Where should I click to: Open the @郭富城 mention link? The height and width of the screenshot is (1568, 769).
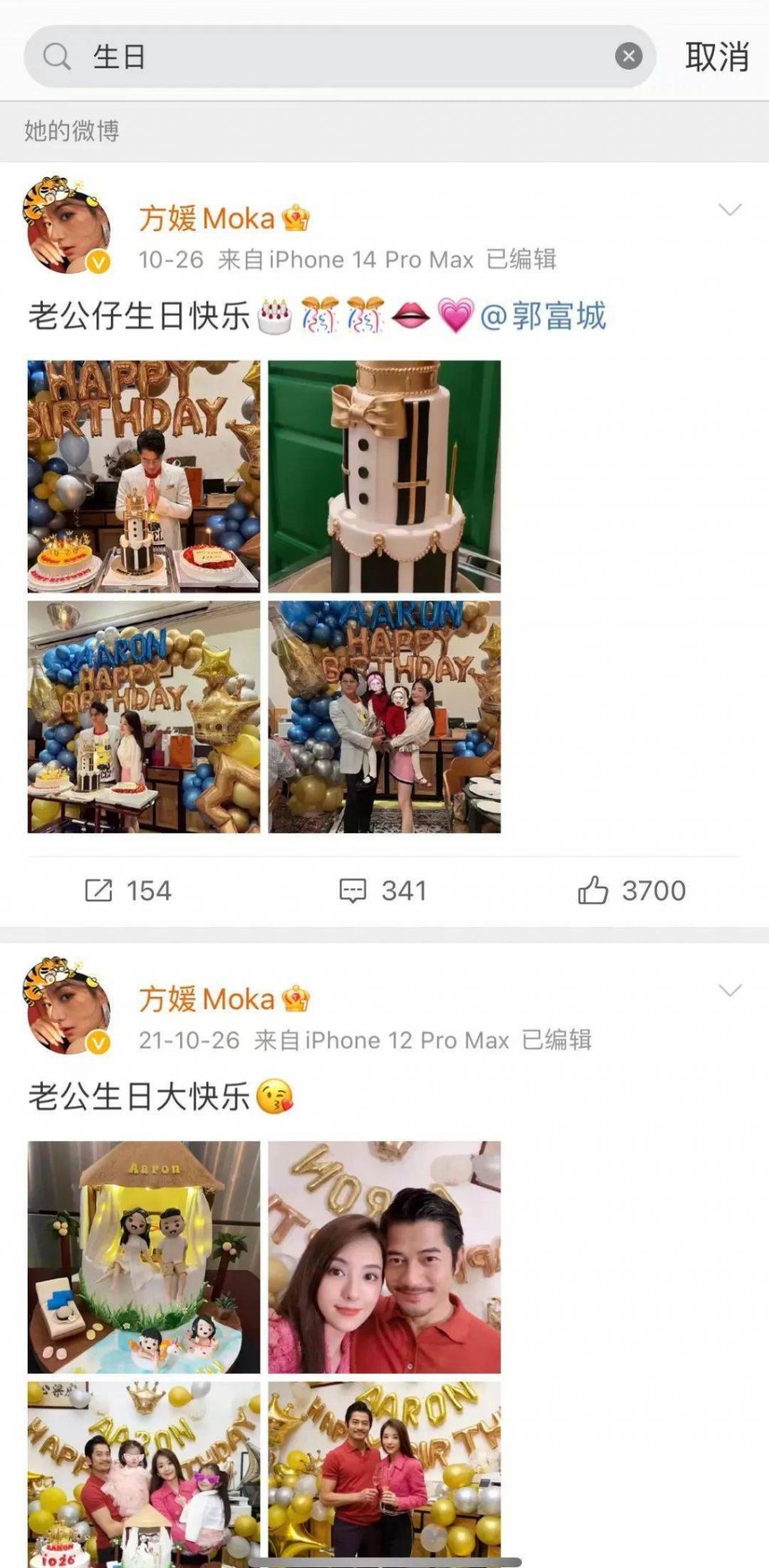pyautogui.click(x=542, y=316)
